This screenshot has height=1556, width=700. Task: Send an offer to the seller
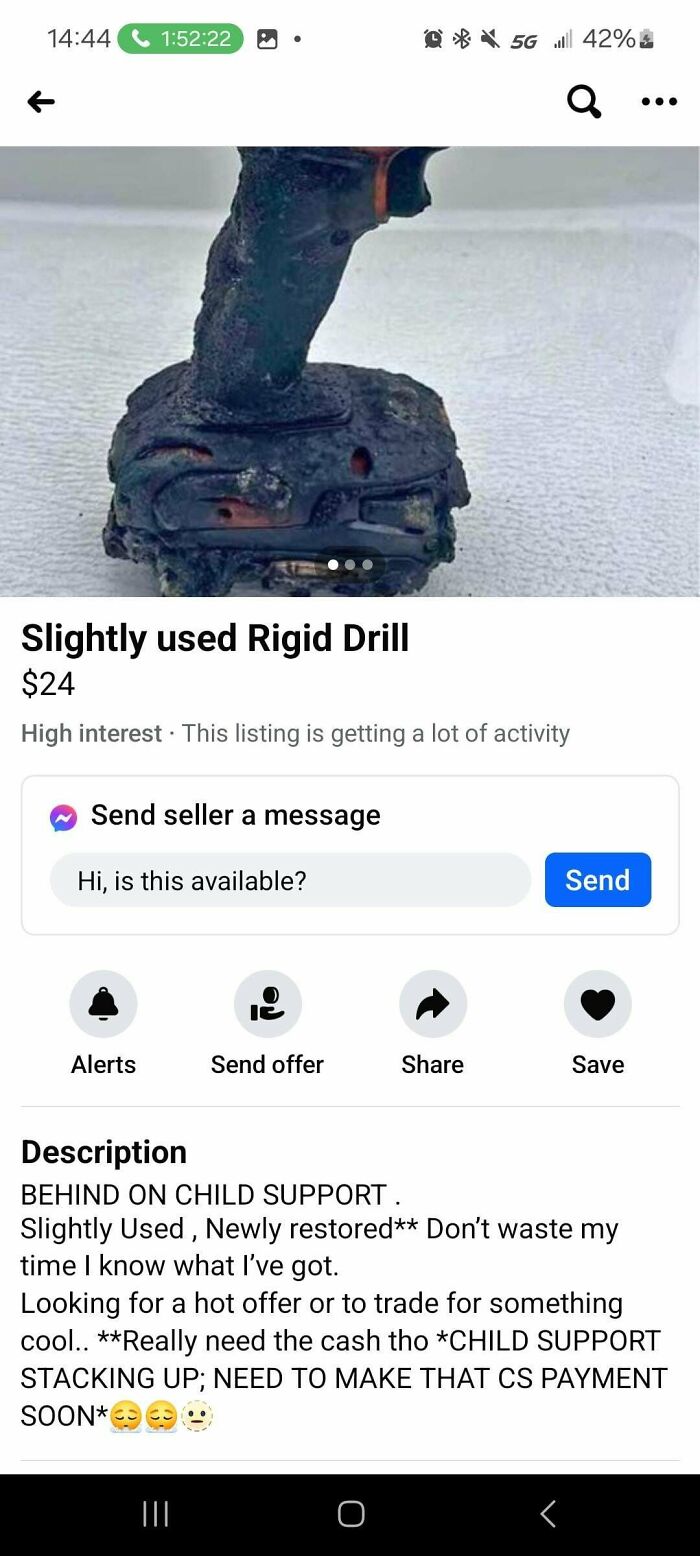click(267, 1004)
